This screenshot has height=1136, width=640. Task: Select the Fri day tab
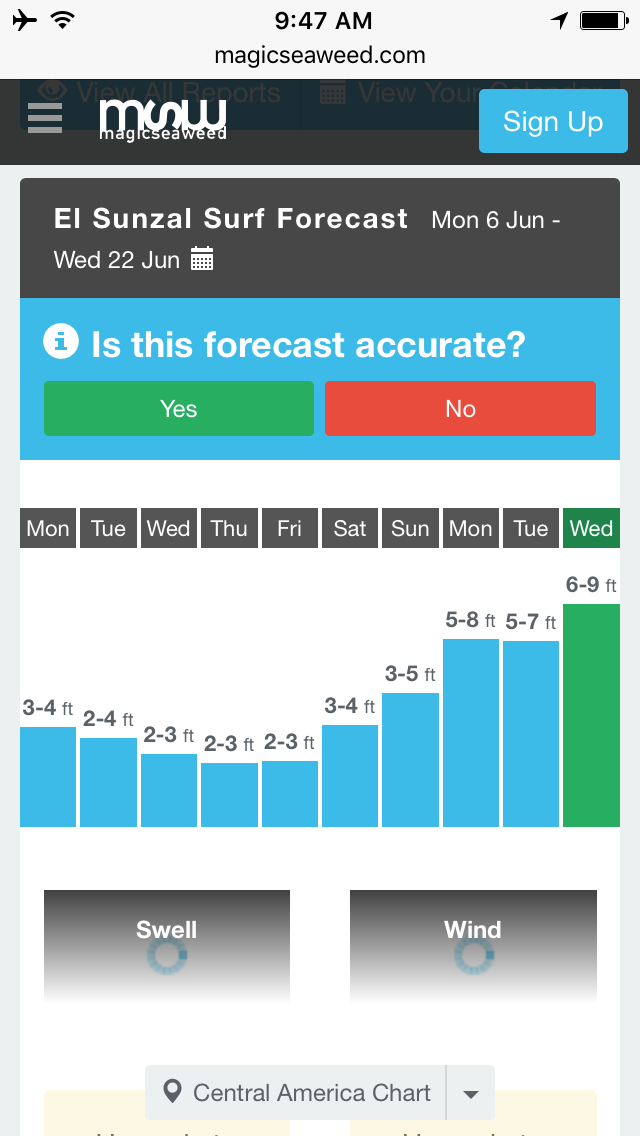tap(289, 528)
